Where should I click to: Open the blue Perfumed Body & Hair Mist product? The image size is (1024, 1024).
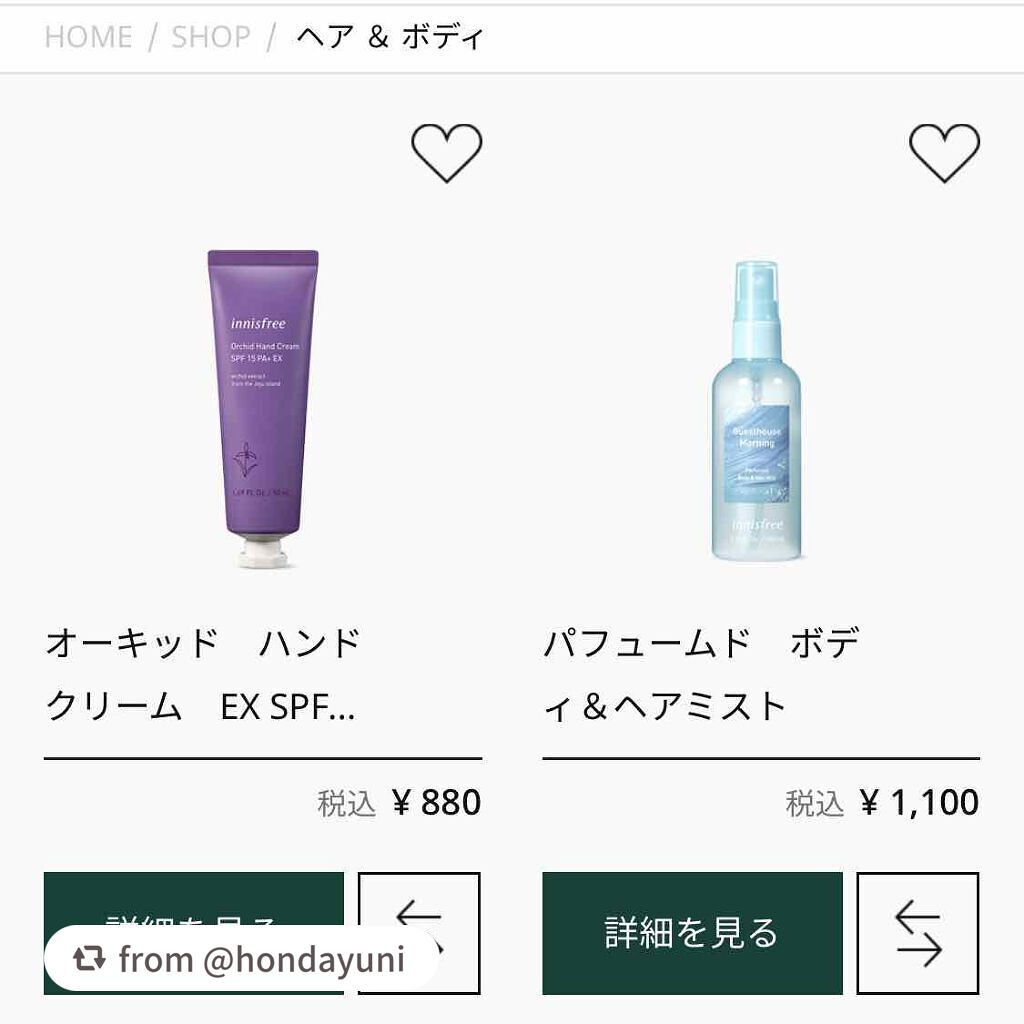tap(756, 411)
